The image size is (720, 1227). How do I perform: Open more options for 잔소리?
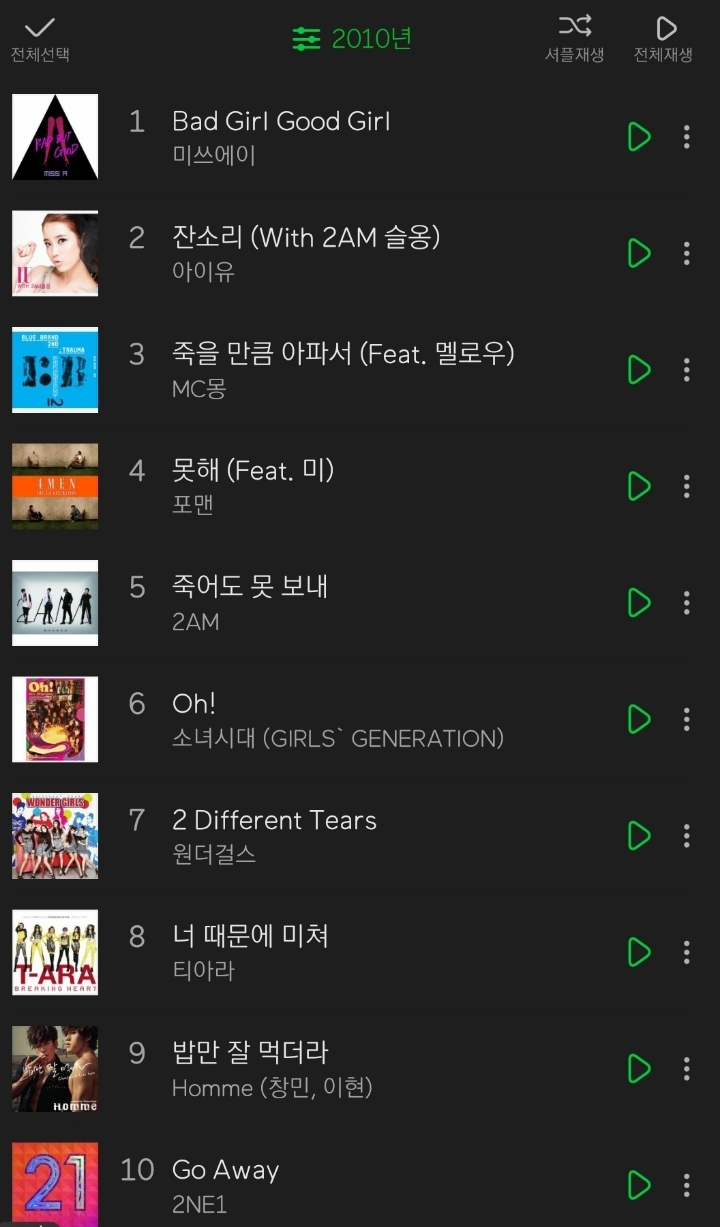686,254
